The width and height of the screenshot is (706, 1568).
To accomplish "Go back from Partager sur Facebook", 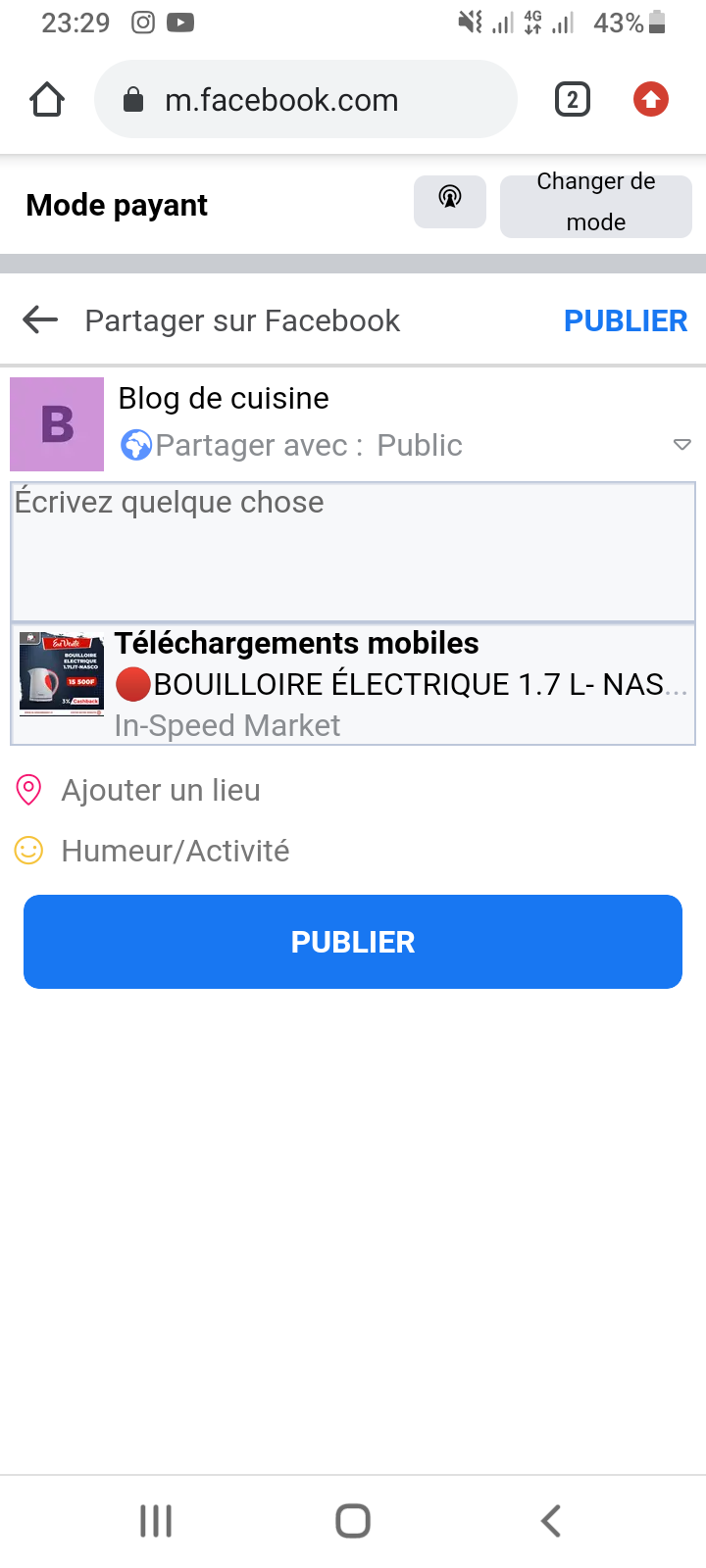I will [40, 319].
